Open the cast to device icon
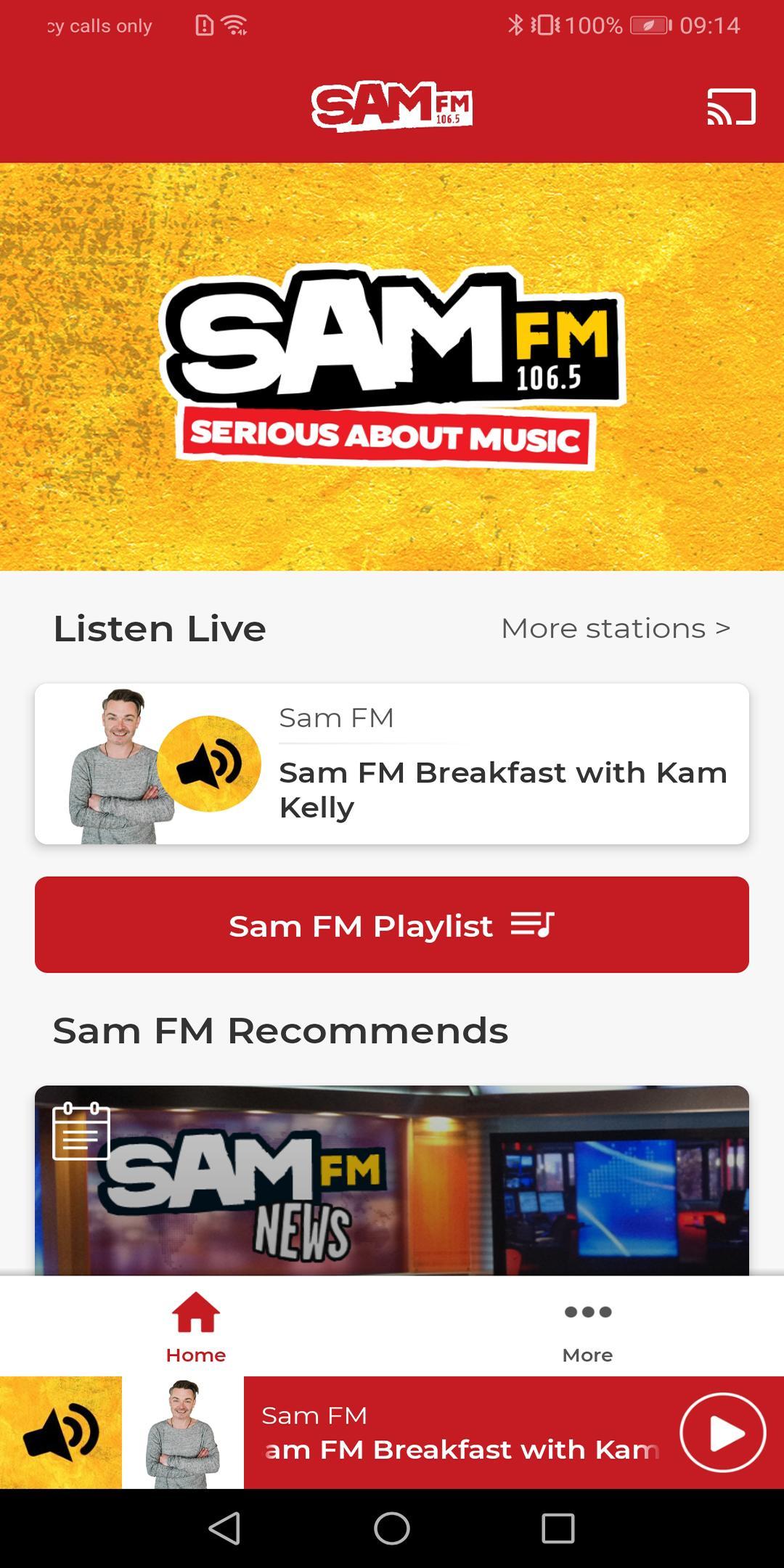This screenshot has width=784, height=1568. coord(731,107)
